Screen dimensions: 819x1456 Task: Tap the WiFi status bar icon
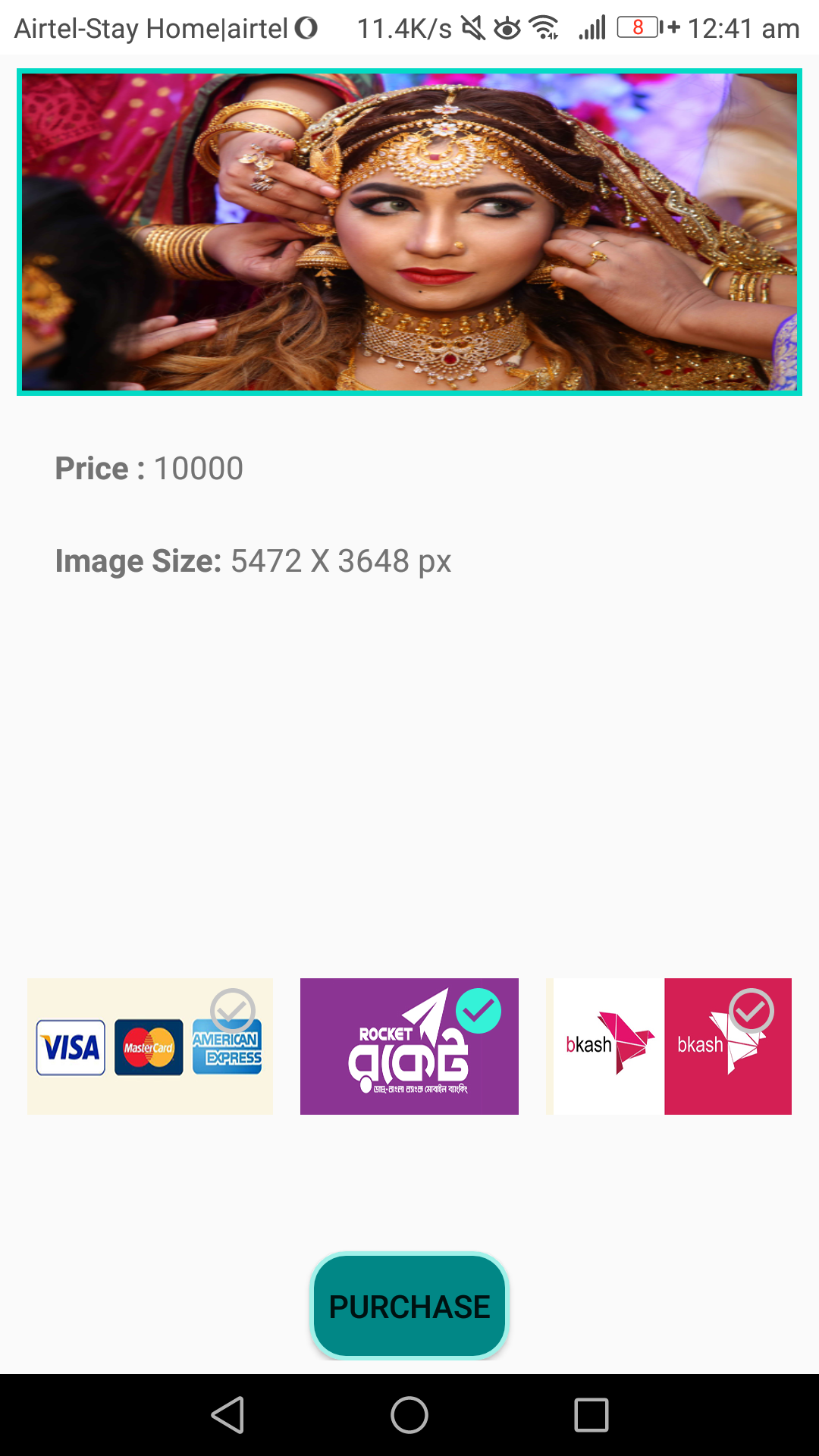coord(544,27)
